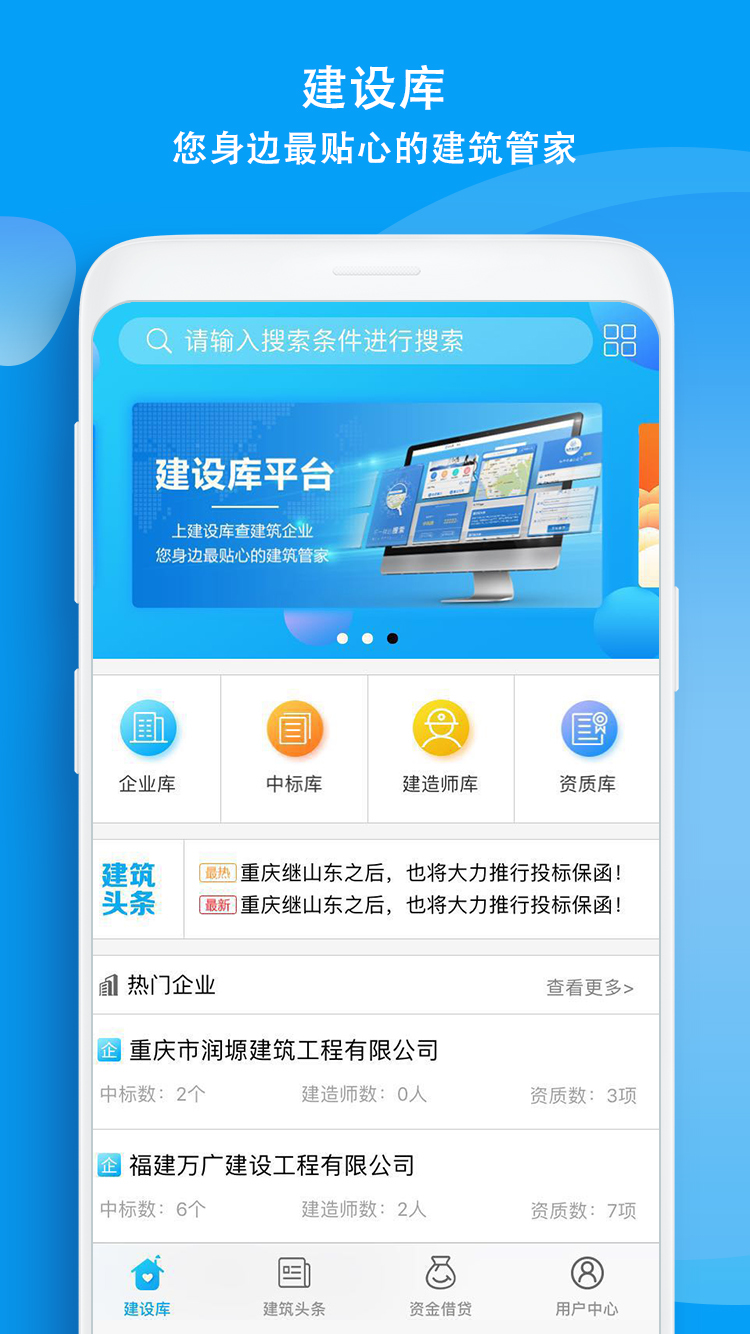Select the 中标库 (Bid Winning Library) icon
The image size is (750, 1334).
293,730
